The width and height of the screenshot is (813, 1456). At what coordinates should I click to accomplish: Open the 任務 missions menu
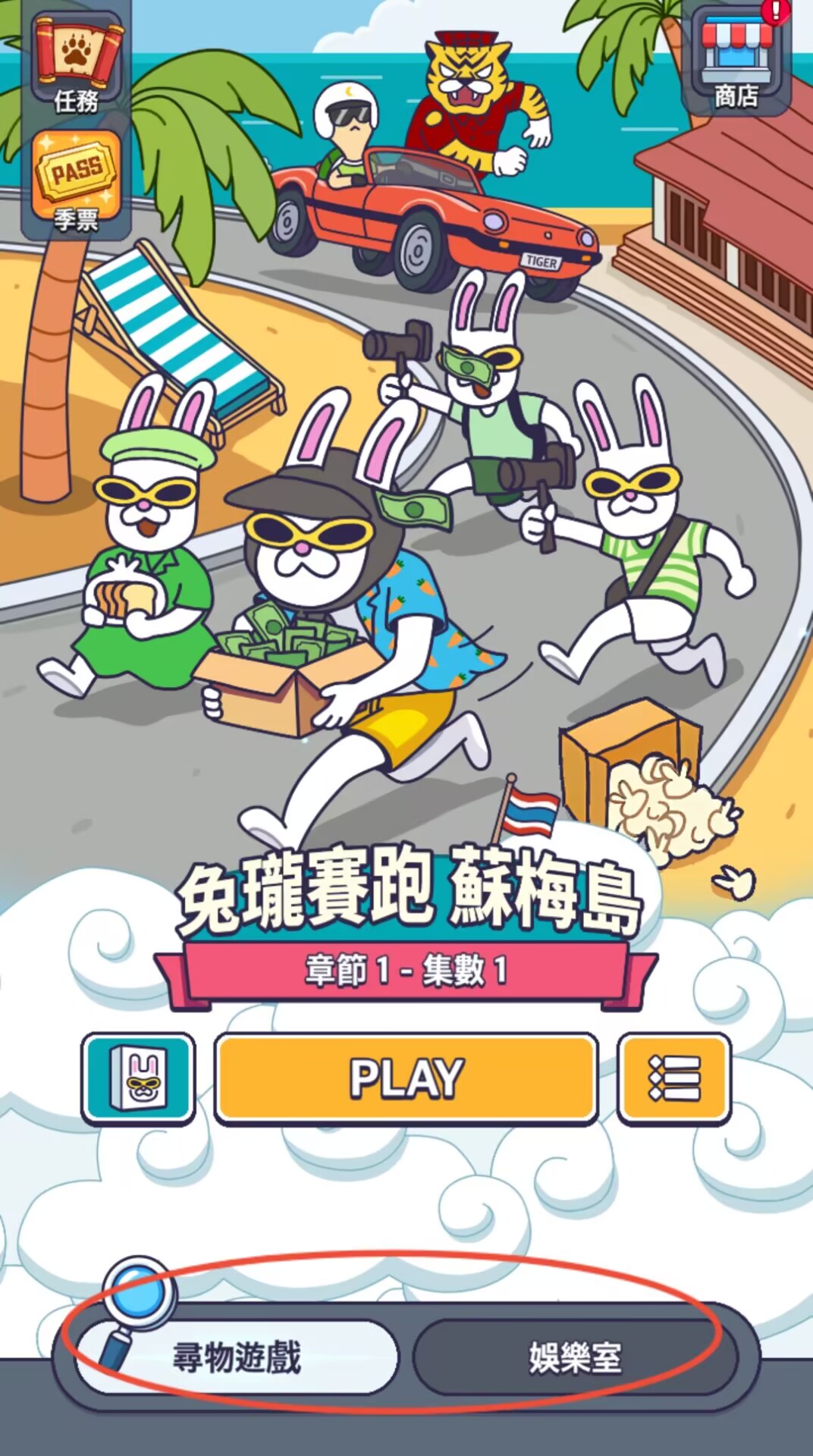[x=76, y=64]
